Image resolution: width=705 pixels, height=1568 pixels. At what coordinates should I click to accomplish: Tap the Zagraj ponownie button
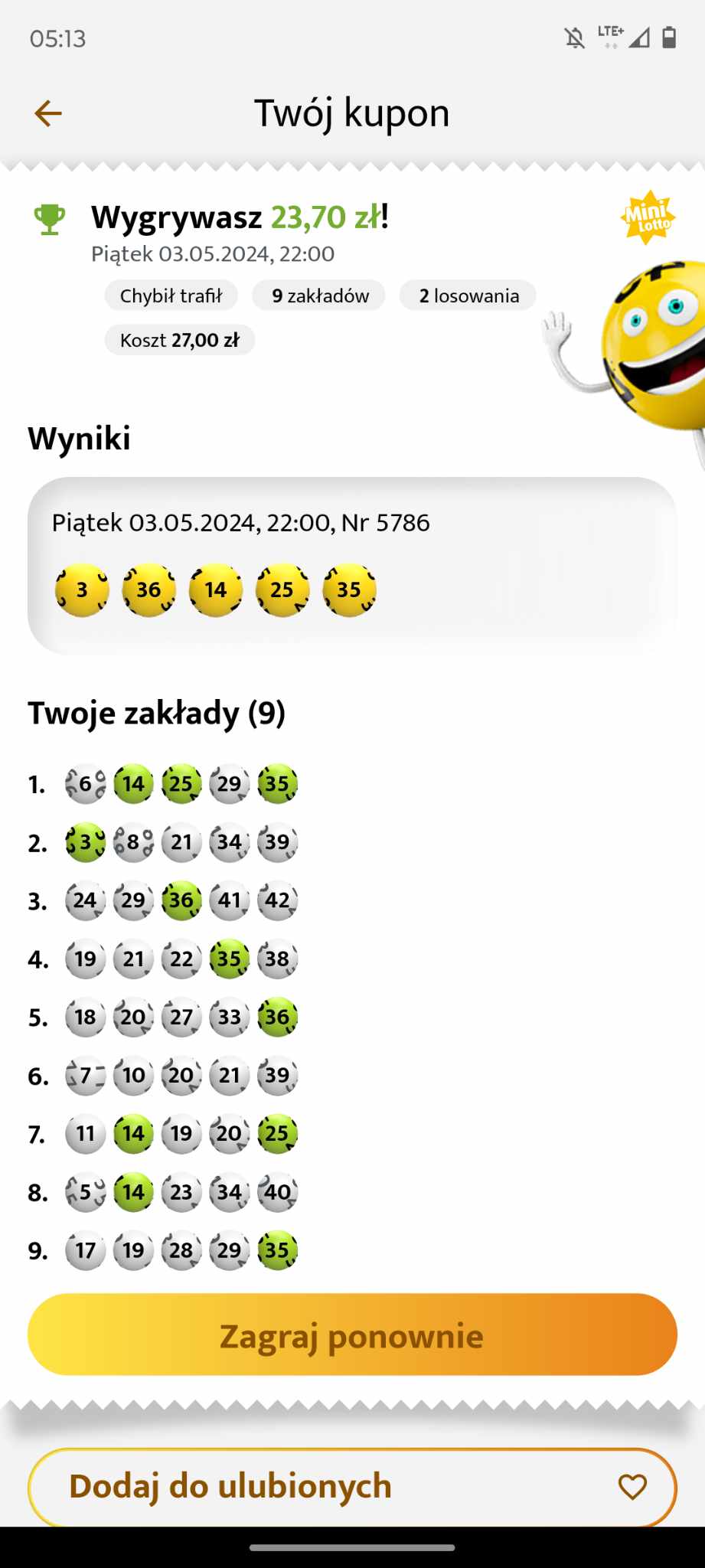pos(352,1334)
